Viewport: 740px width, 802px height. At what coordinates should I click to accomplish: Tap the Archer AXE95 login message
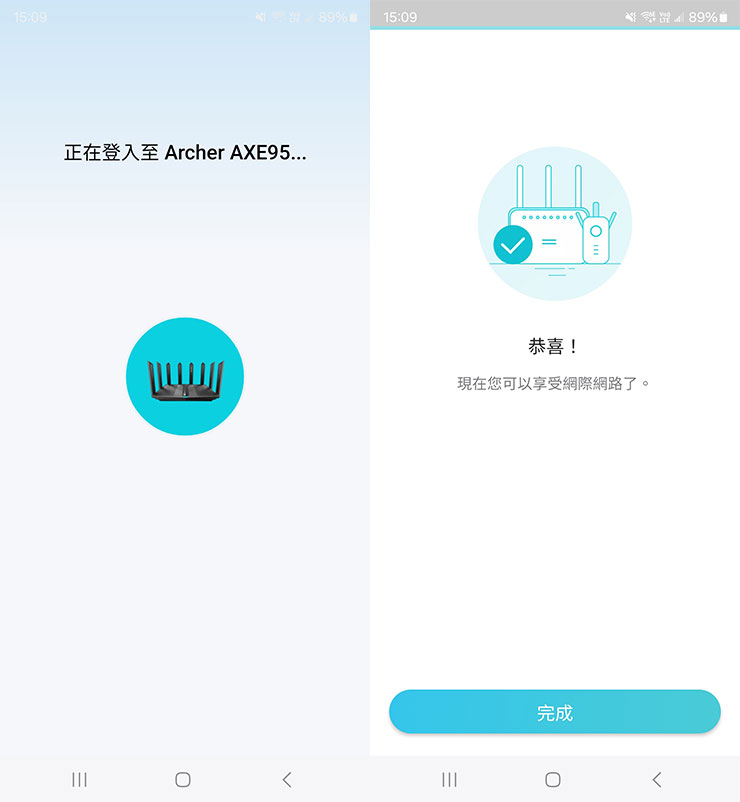184,152
